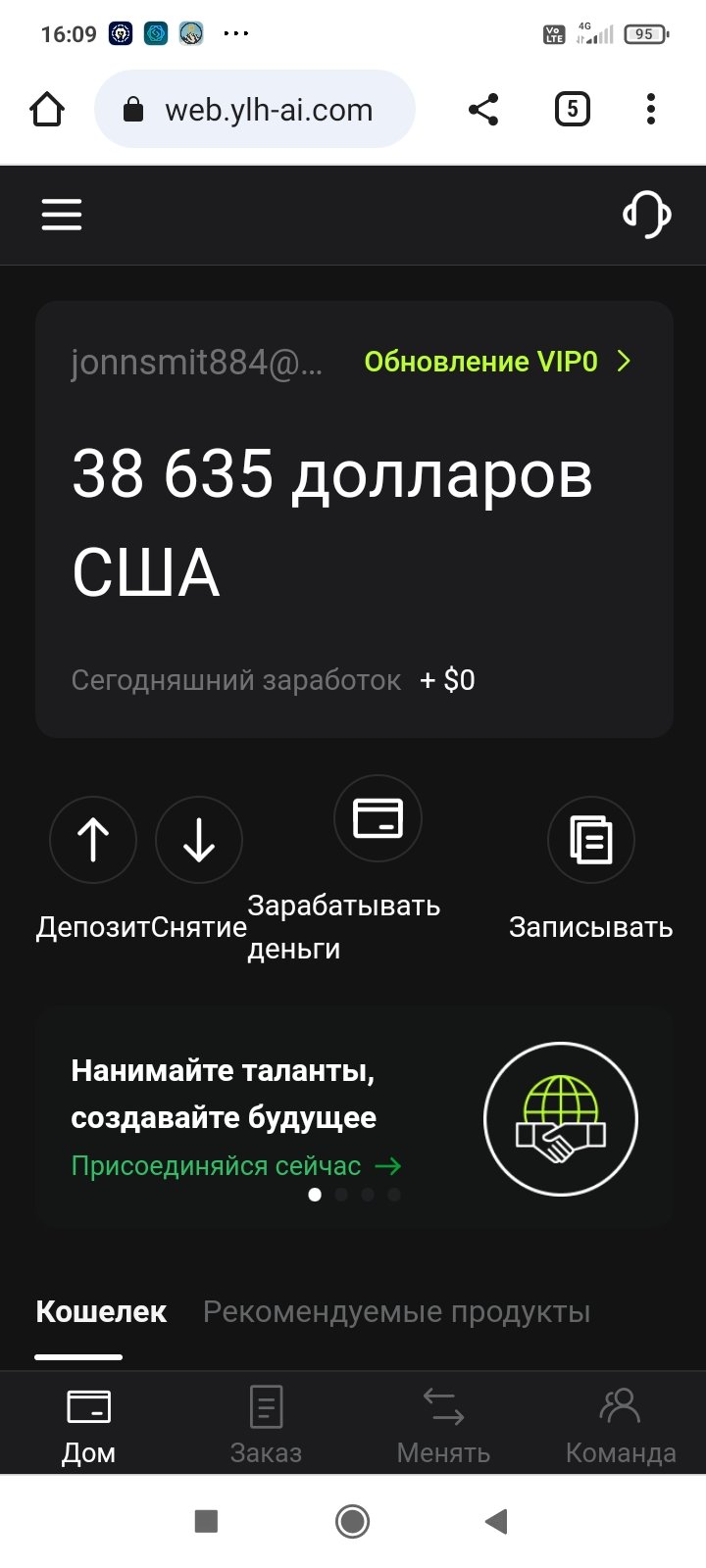Open the Записывать records button
Image resolution: width=706 pixels, height=1568 pixels.
(x=591, y=840)
